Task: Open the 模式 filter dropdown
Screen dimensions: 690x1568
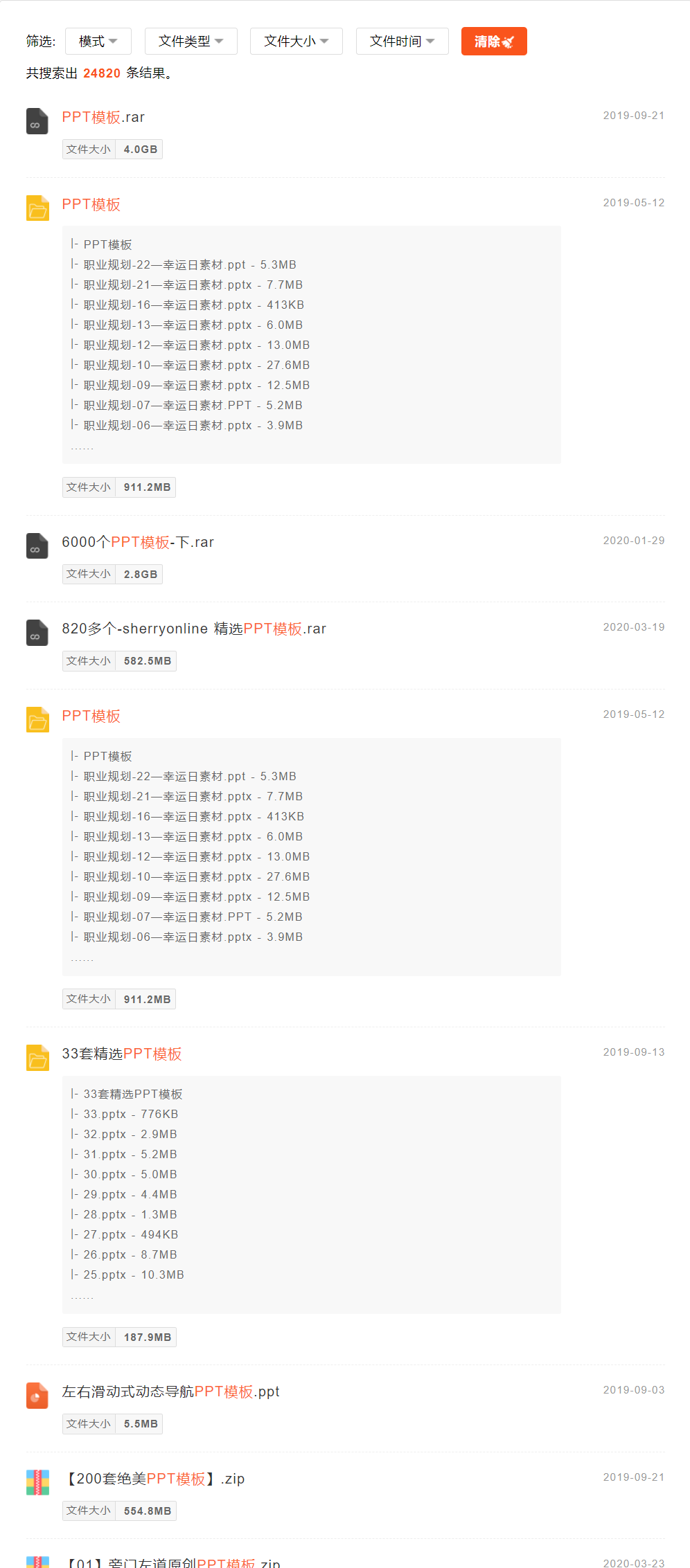Action: [98, 42]
